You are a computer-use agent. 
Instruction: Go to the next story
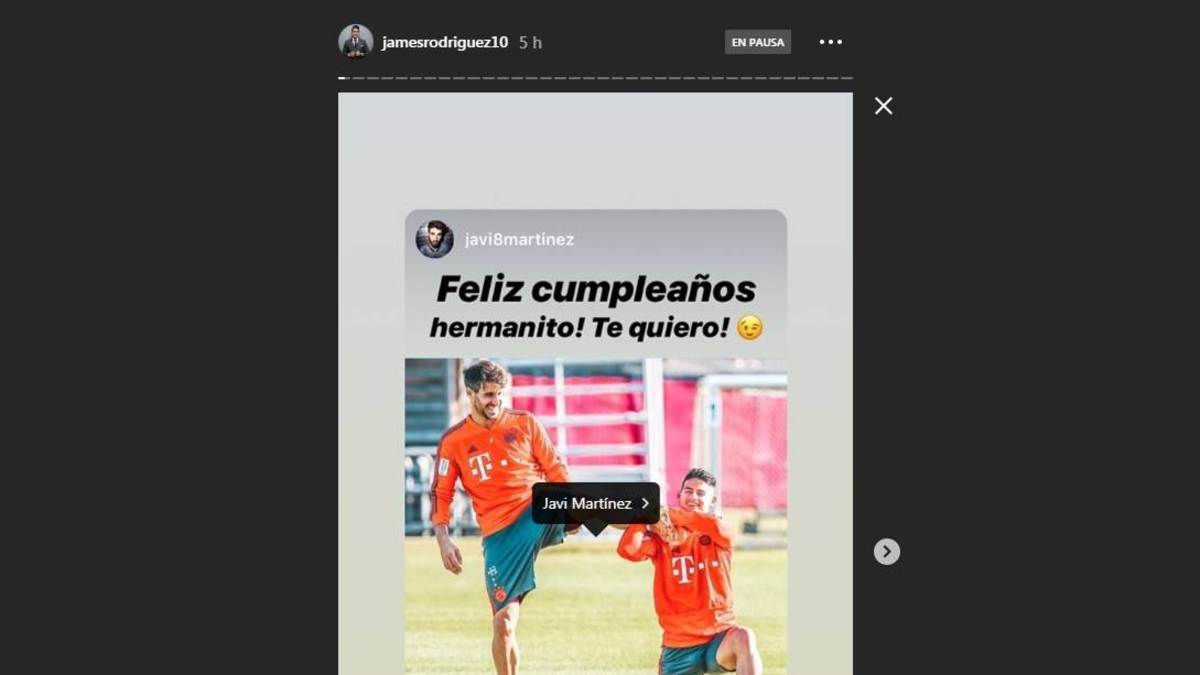886,552
